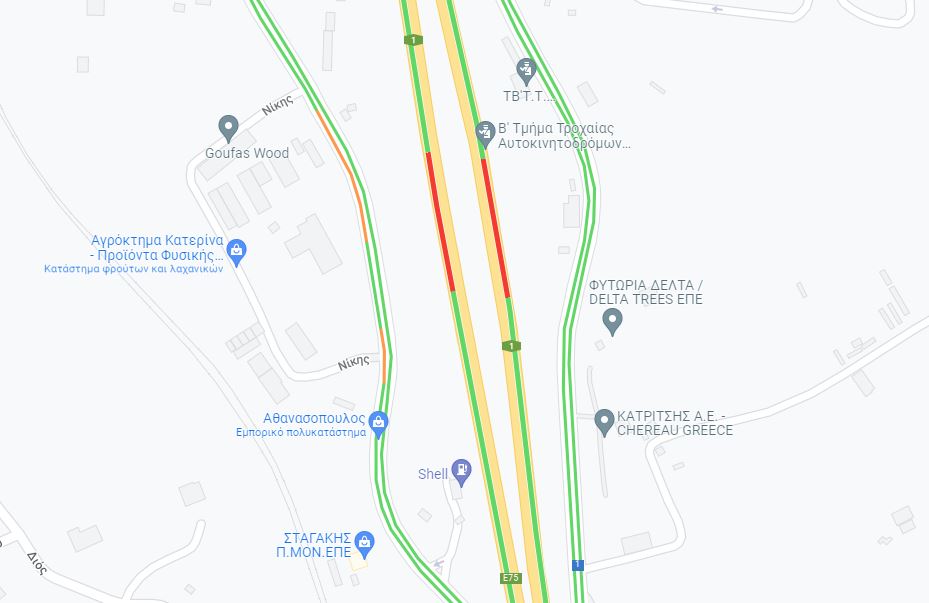Open the Goufas Wood place pin

click(x=228, y=128)
